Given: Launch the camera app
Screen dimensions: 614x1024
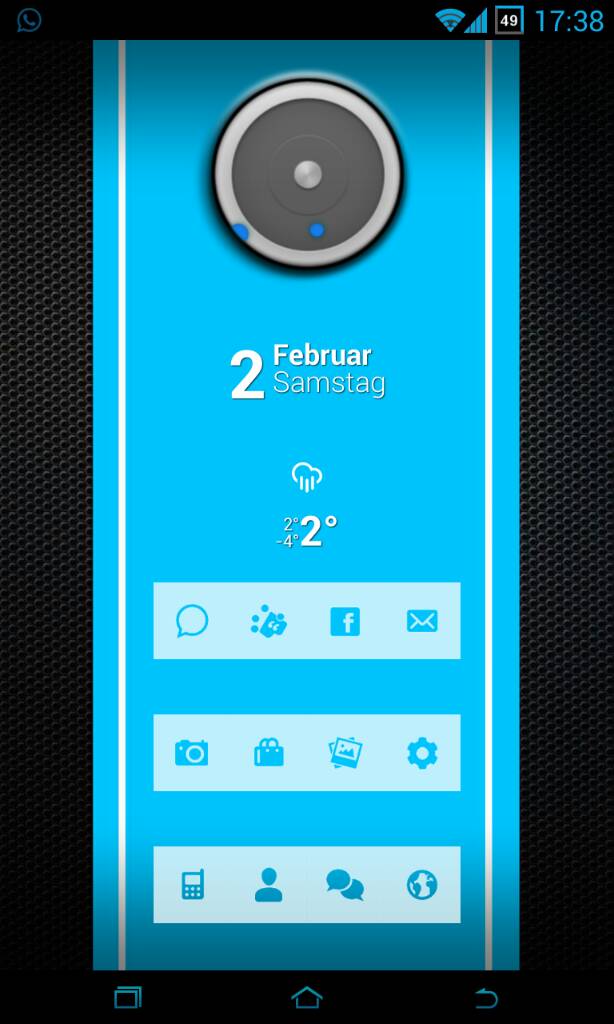Looking at the screenshot, I should tap(192, 753).
